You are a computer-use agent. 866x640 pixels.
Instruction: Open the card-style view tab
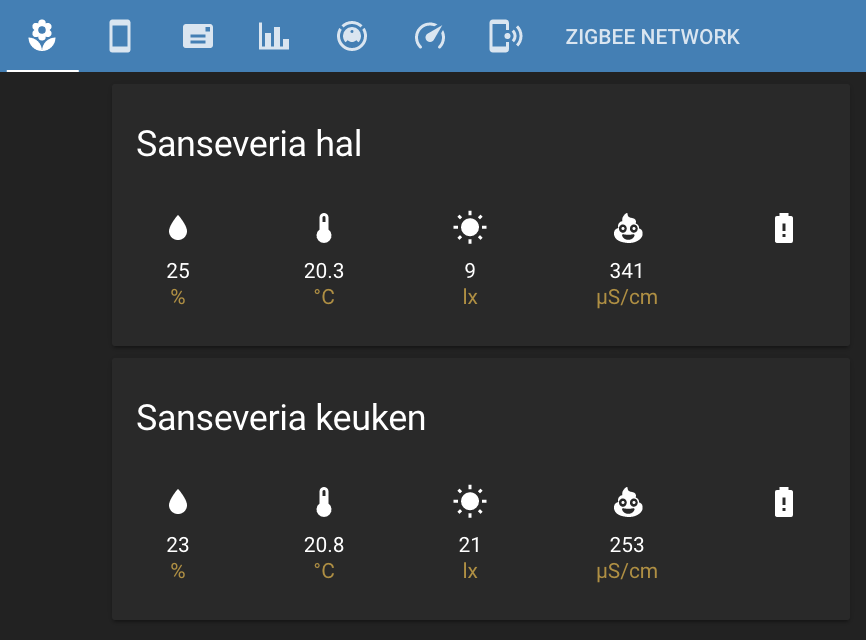(x=198, y=37)
